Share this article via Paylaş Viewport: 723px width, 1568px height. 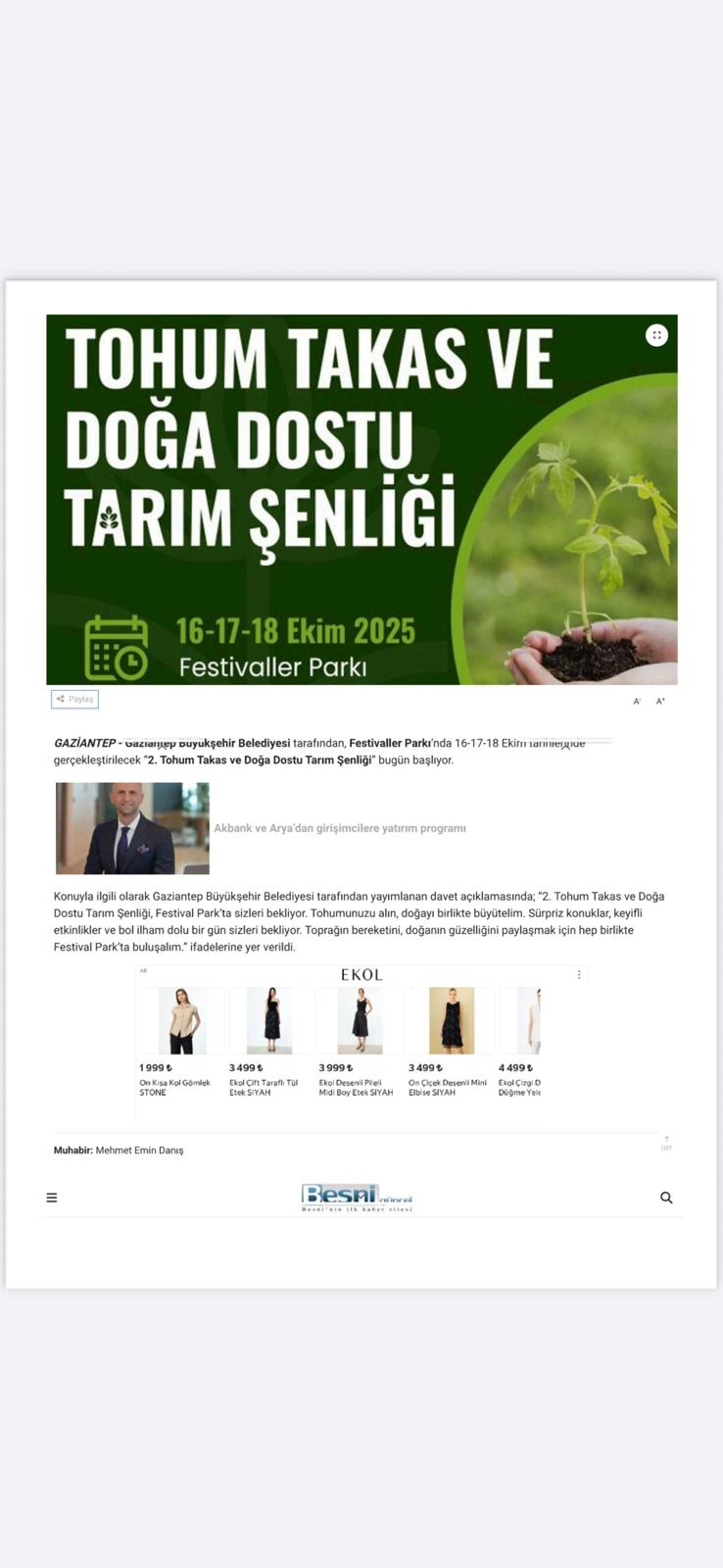click(74, 699)
